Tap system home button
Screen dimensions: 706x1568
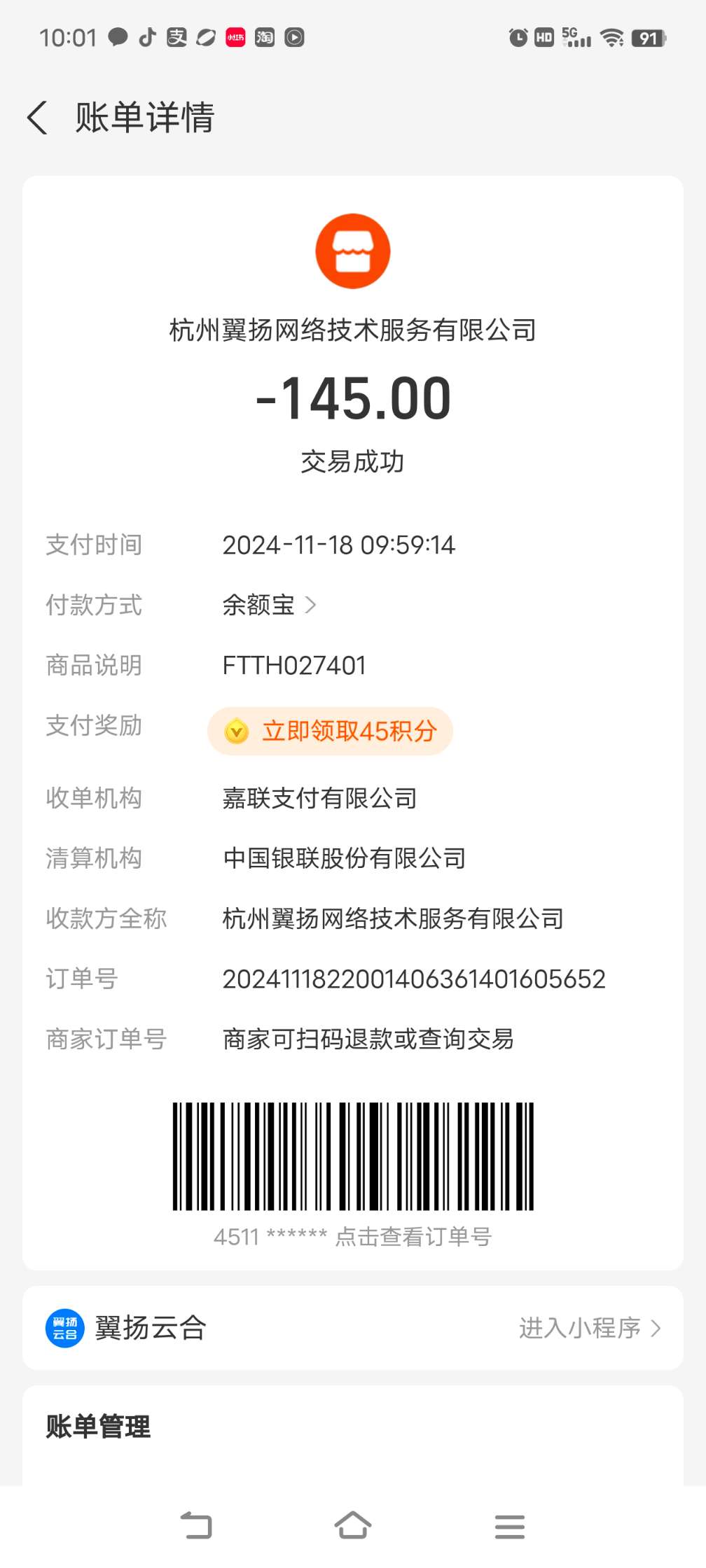(x=352, y=1525)
